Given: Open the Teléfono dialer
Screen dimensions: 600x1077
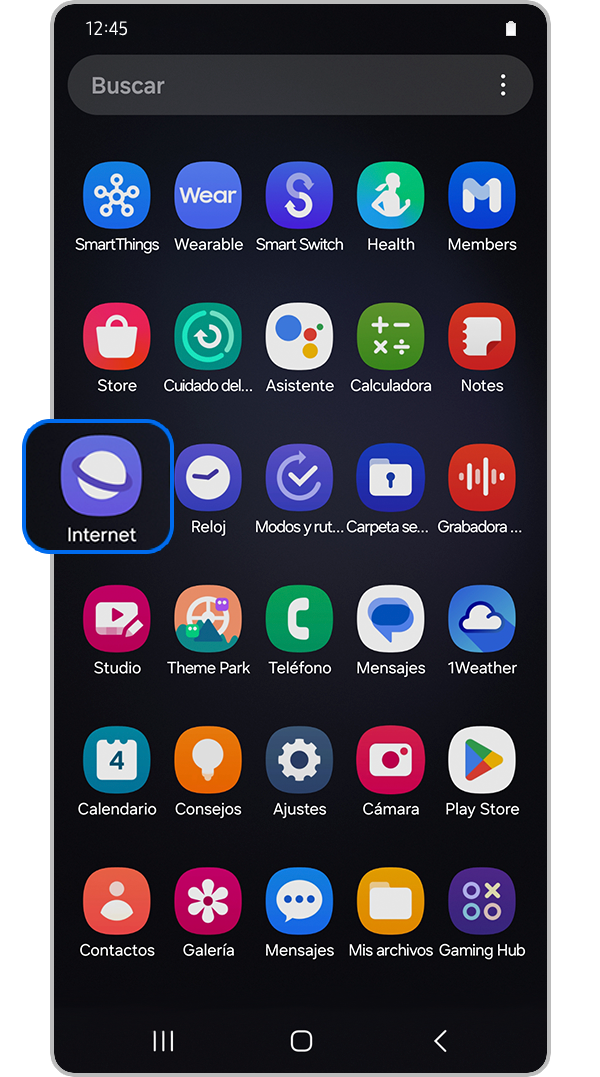Looking at the screenshot, I should click(299, 619).
